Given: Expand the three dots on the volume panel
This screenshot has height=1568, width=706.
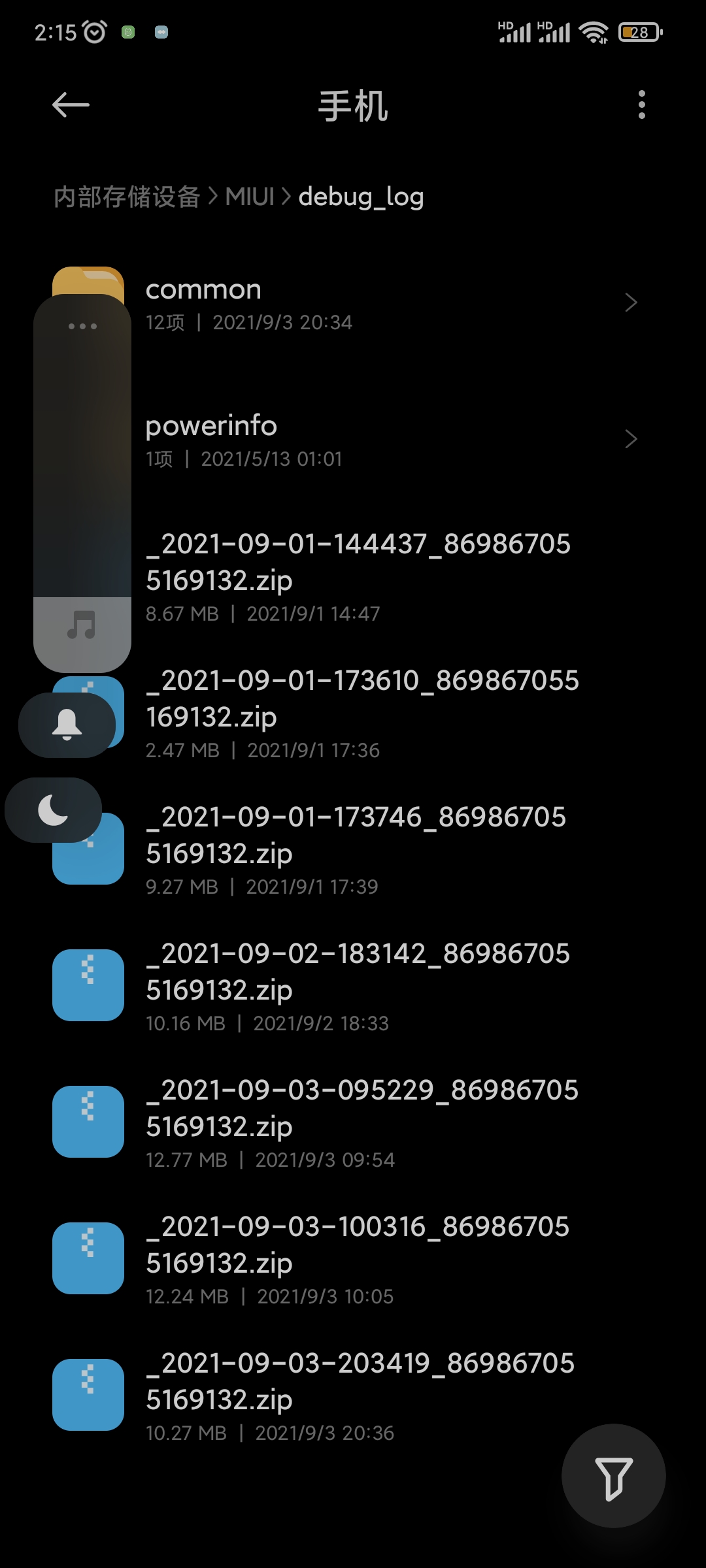Looking at the screenshot, I should pos(82,326).
